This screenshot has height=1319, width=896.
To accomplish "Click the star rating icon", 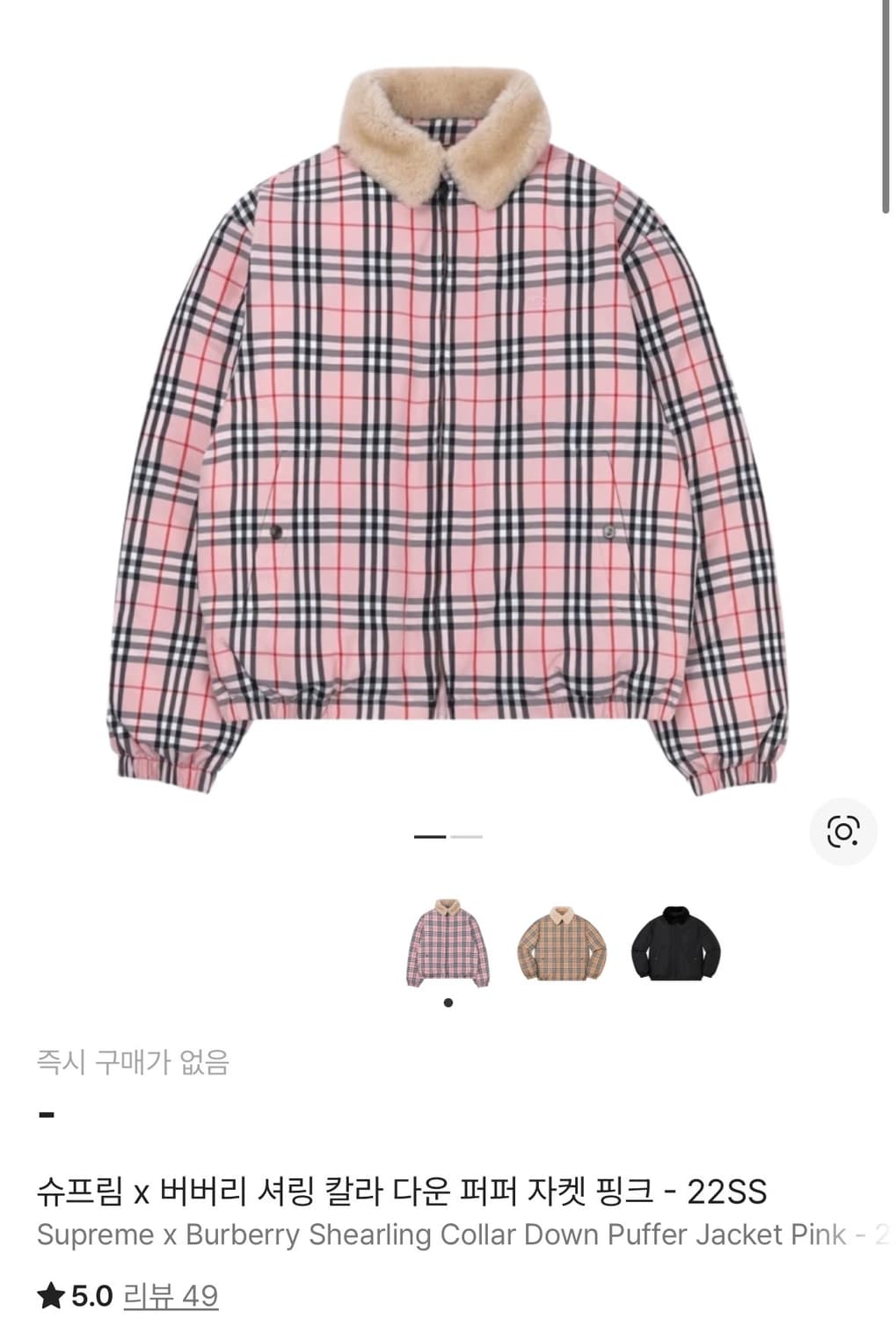I will [x=50, y=1293].
